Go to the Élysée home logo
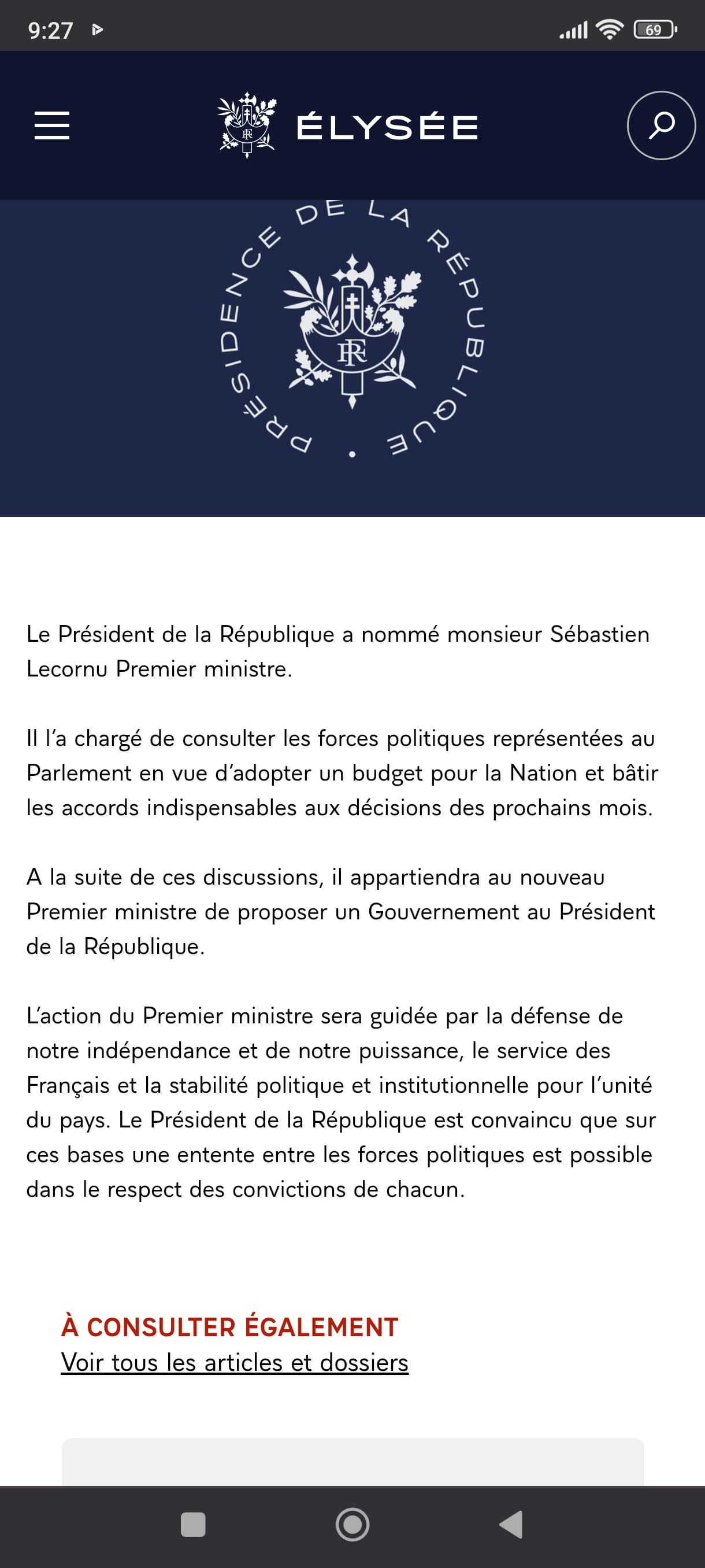The image size is (705, 1568). pyautogui.click(x=348, y=126)
